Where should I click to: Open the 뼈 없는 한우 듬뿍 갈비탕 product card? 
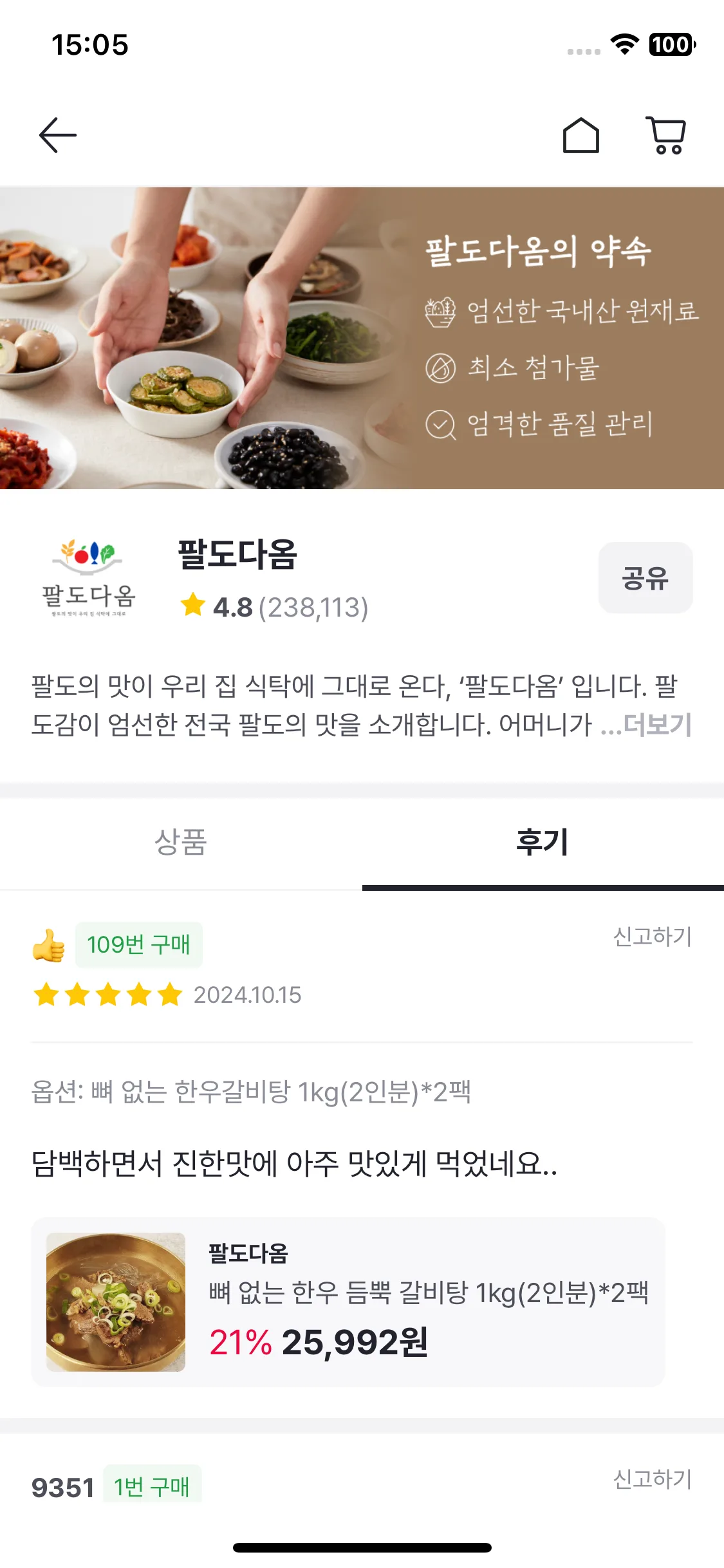pyautogui.click(x=348, y=1302)
